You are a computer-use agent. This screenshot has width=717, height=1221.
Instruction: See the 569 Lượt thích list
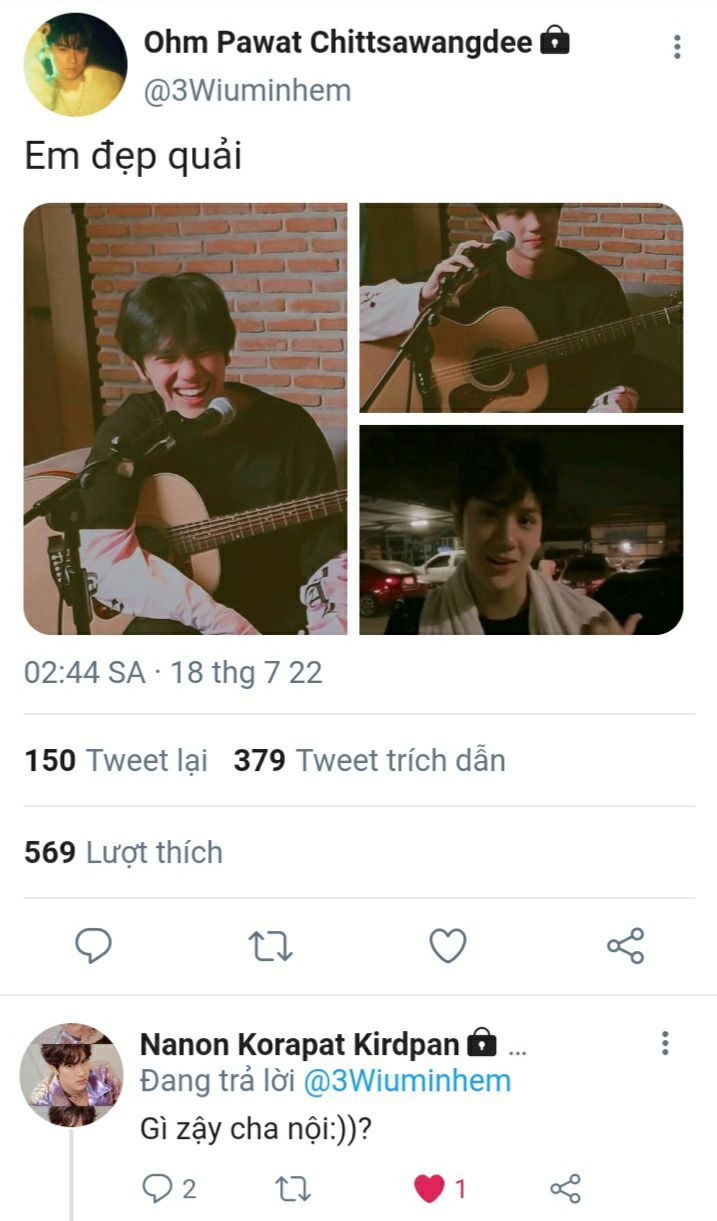point(123,853)
